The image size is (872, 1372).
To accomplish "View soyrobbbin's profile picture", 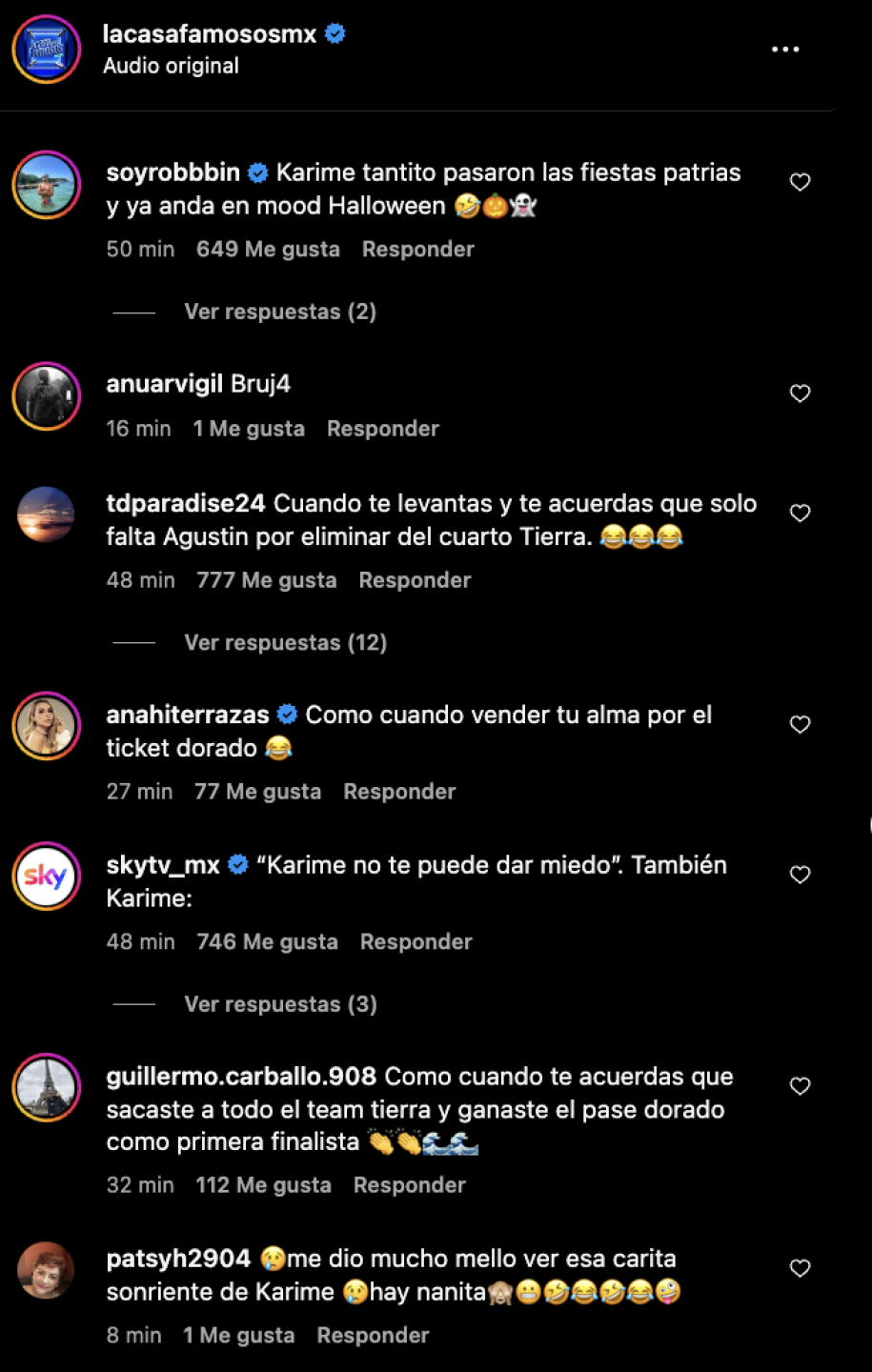I will click(x=46, y=185).
